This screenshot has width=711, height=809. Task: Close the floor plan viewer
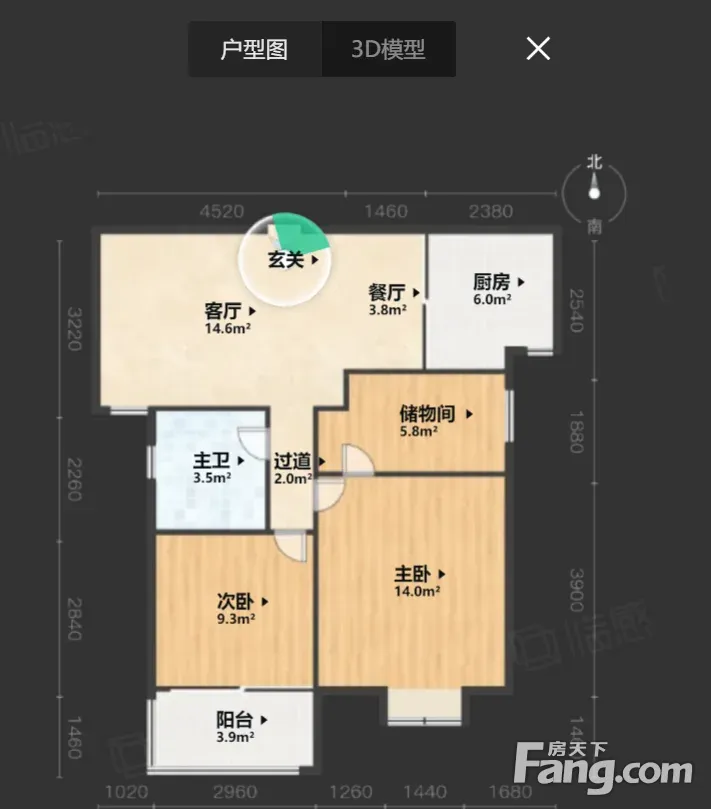[x=538, y=48]
